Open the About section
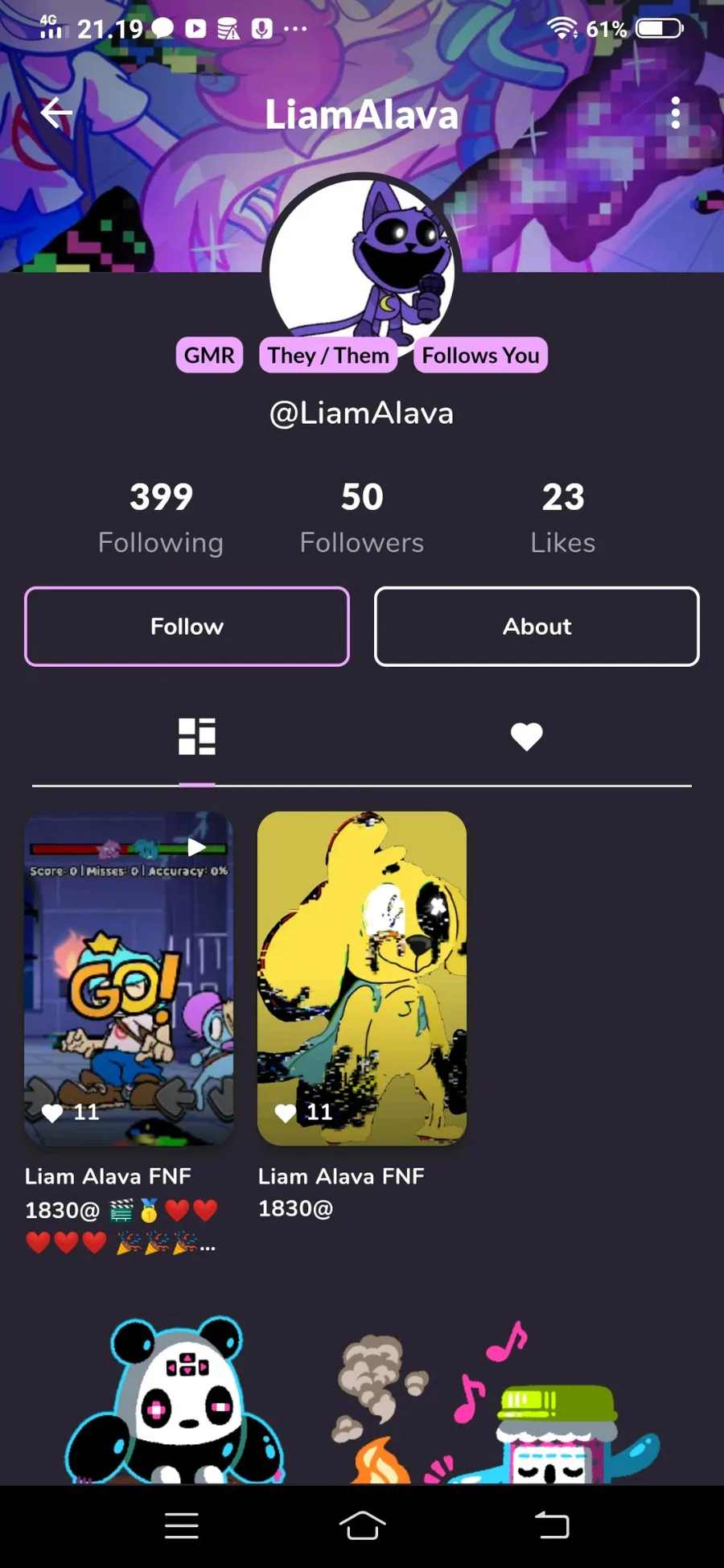724x1568 pixels. click(x=537, y=626)
